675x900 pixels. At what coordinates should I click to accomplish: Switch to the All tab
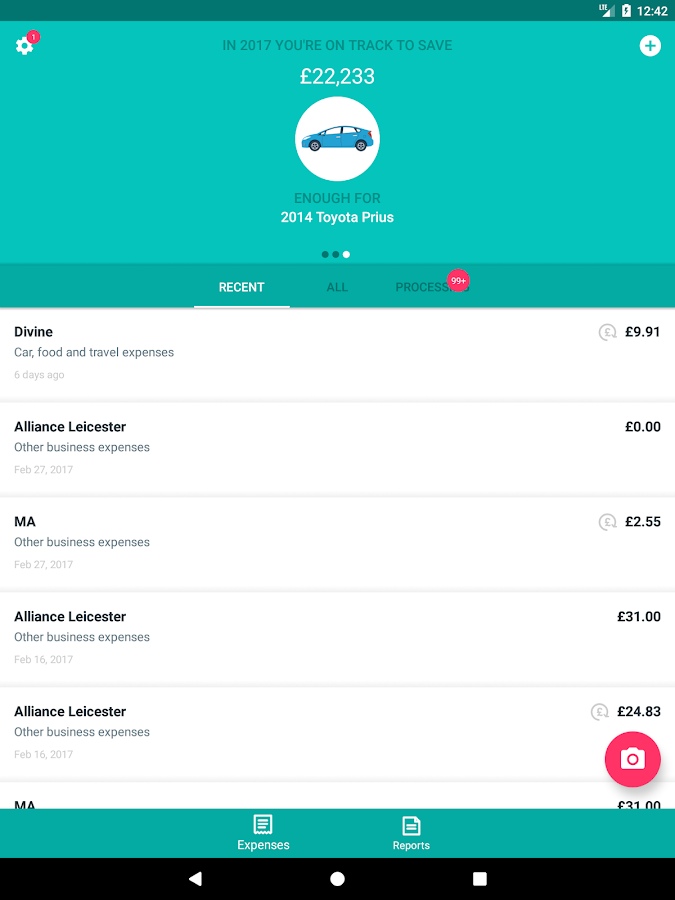click(x=337, y=287)
